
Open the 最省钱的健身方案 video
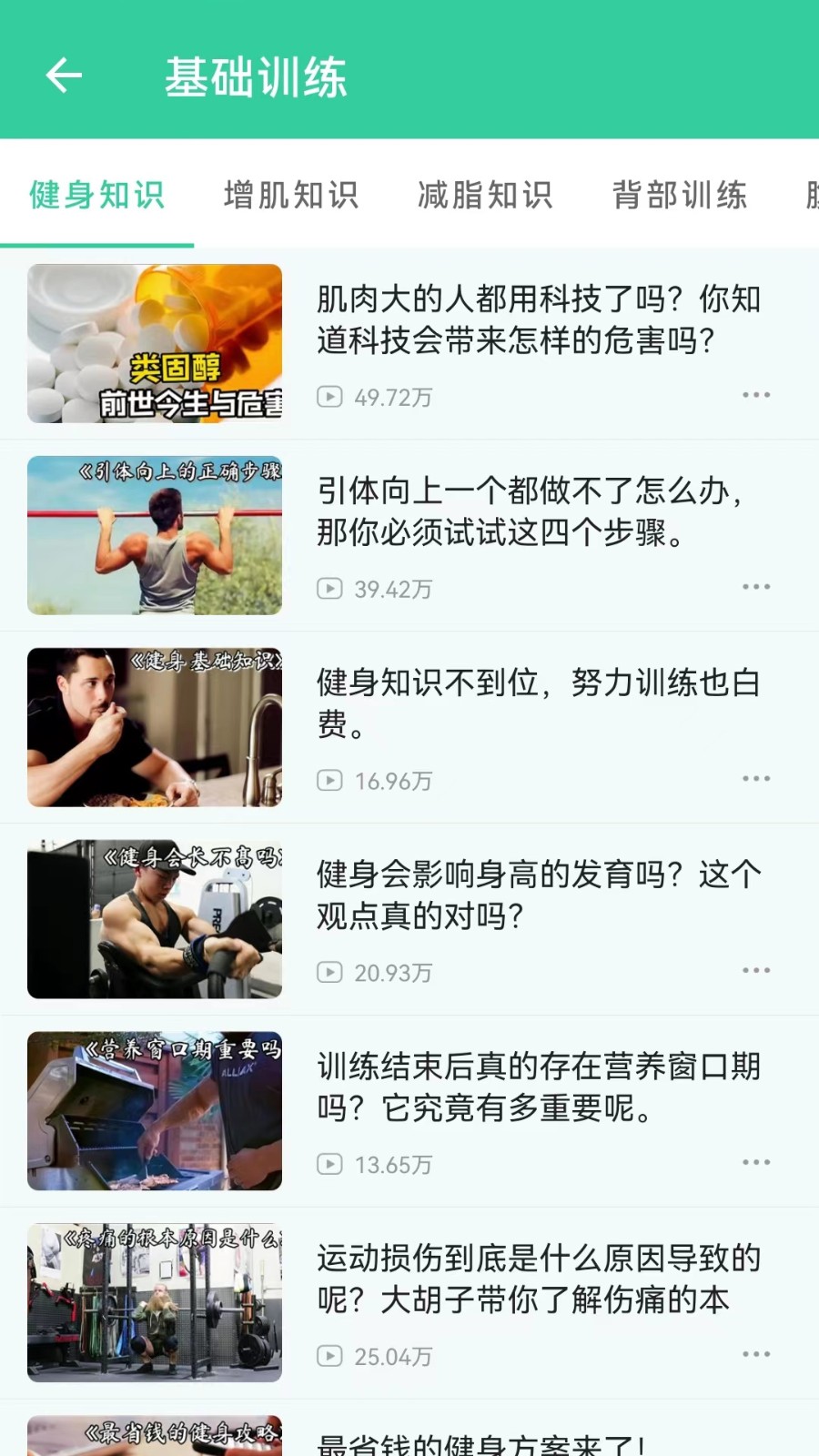482,1442
